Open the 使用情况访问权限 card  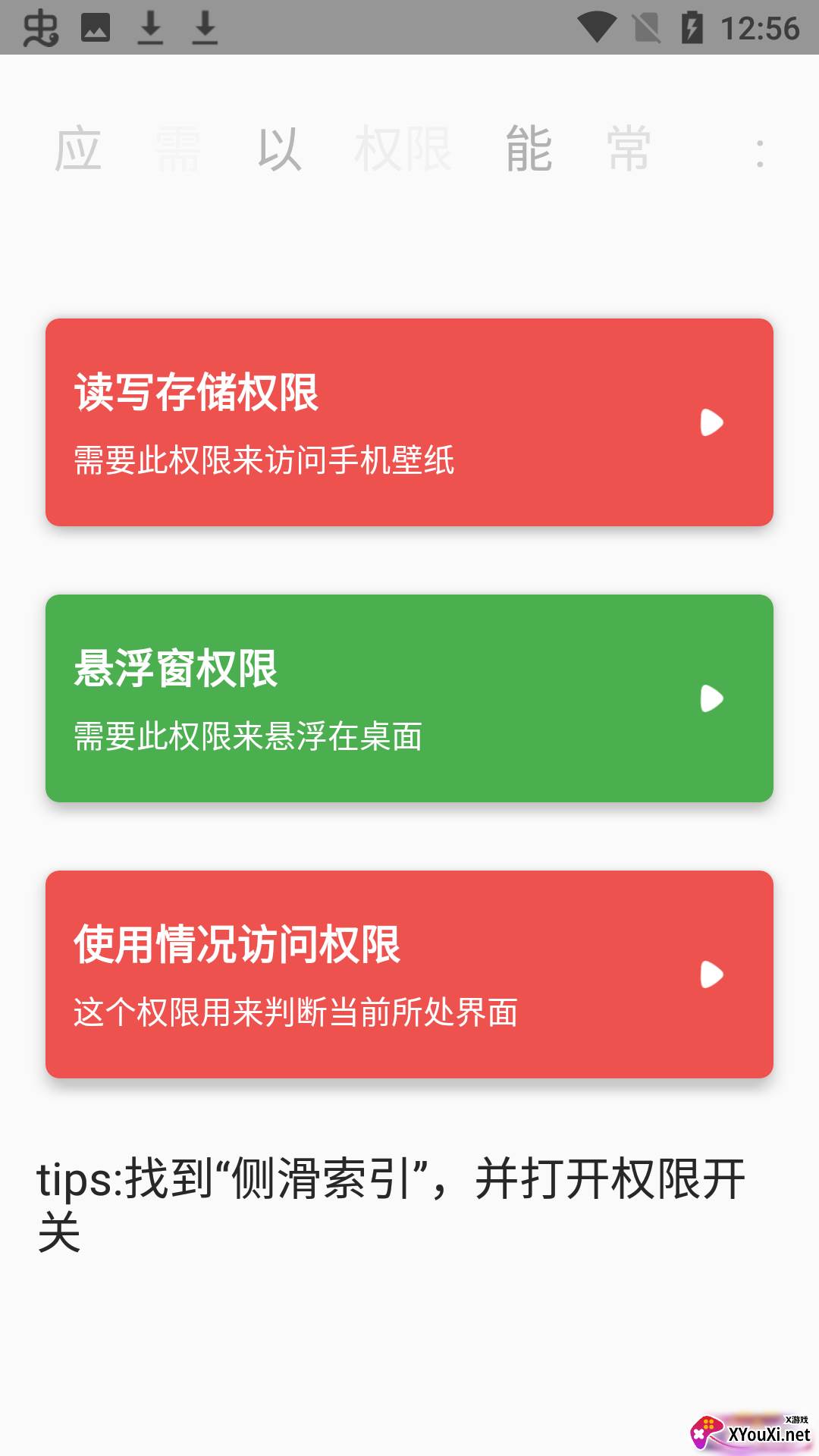pyautogui.click(x=409, y=974)
